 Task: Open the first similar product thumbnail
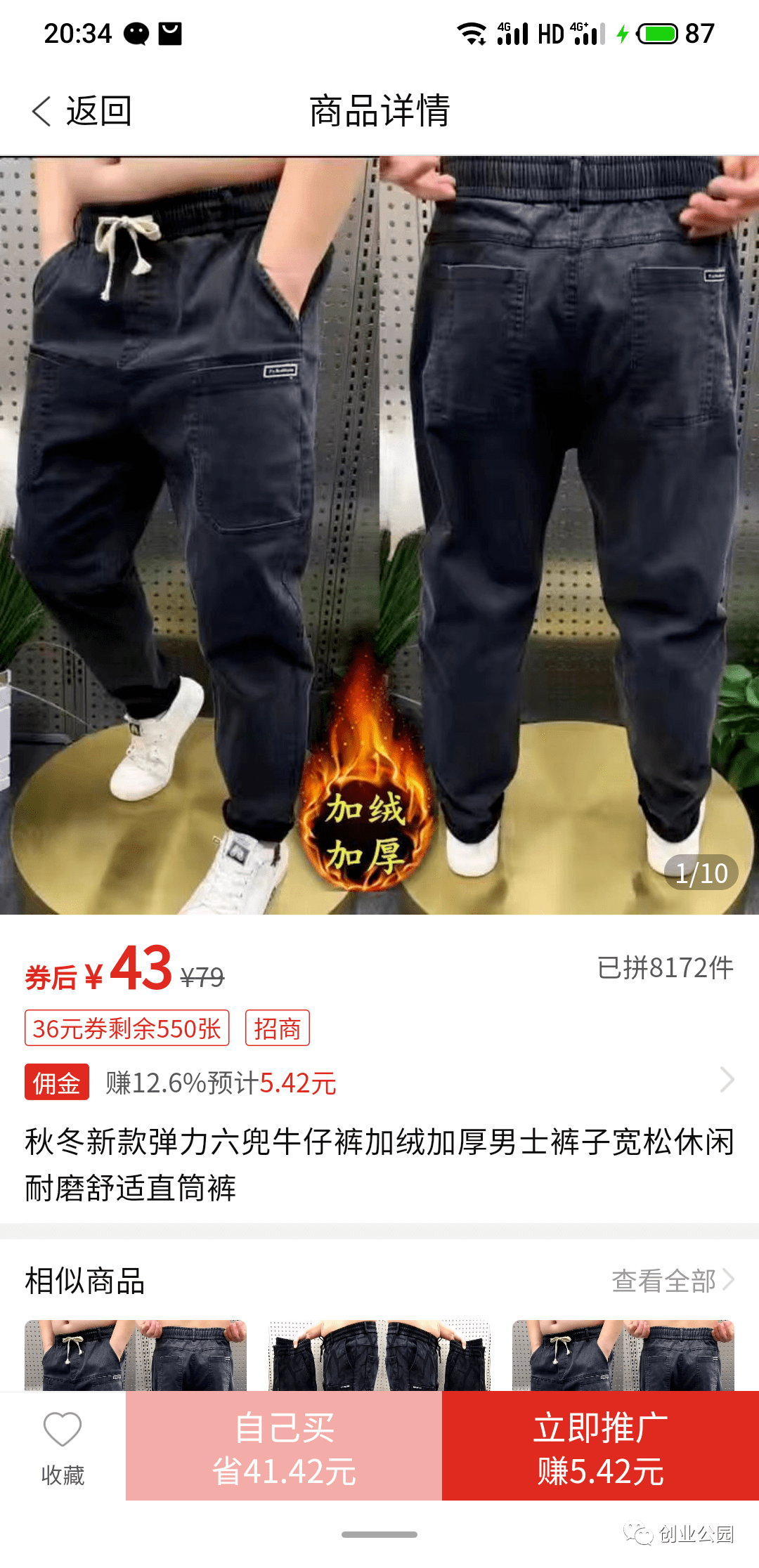point(136,1355)
